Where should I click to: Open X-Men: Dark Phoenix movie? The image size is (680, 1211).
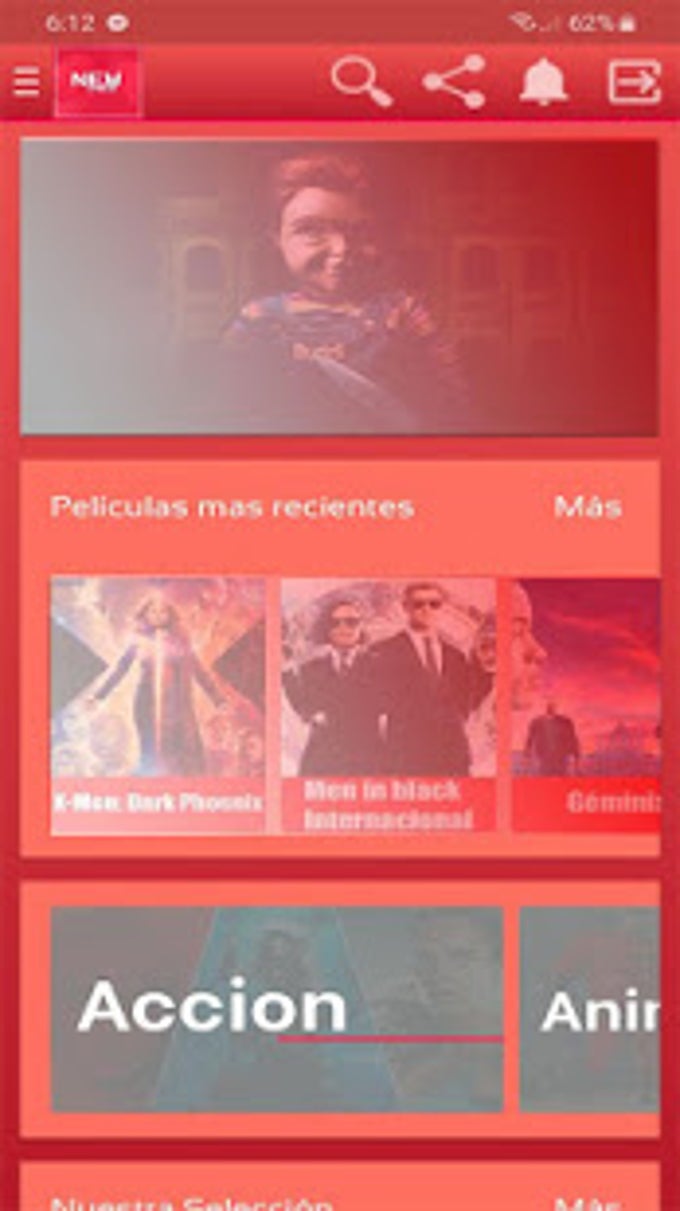click(x=158, y=704)
